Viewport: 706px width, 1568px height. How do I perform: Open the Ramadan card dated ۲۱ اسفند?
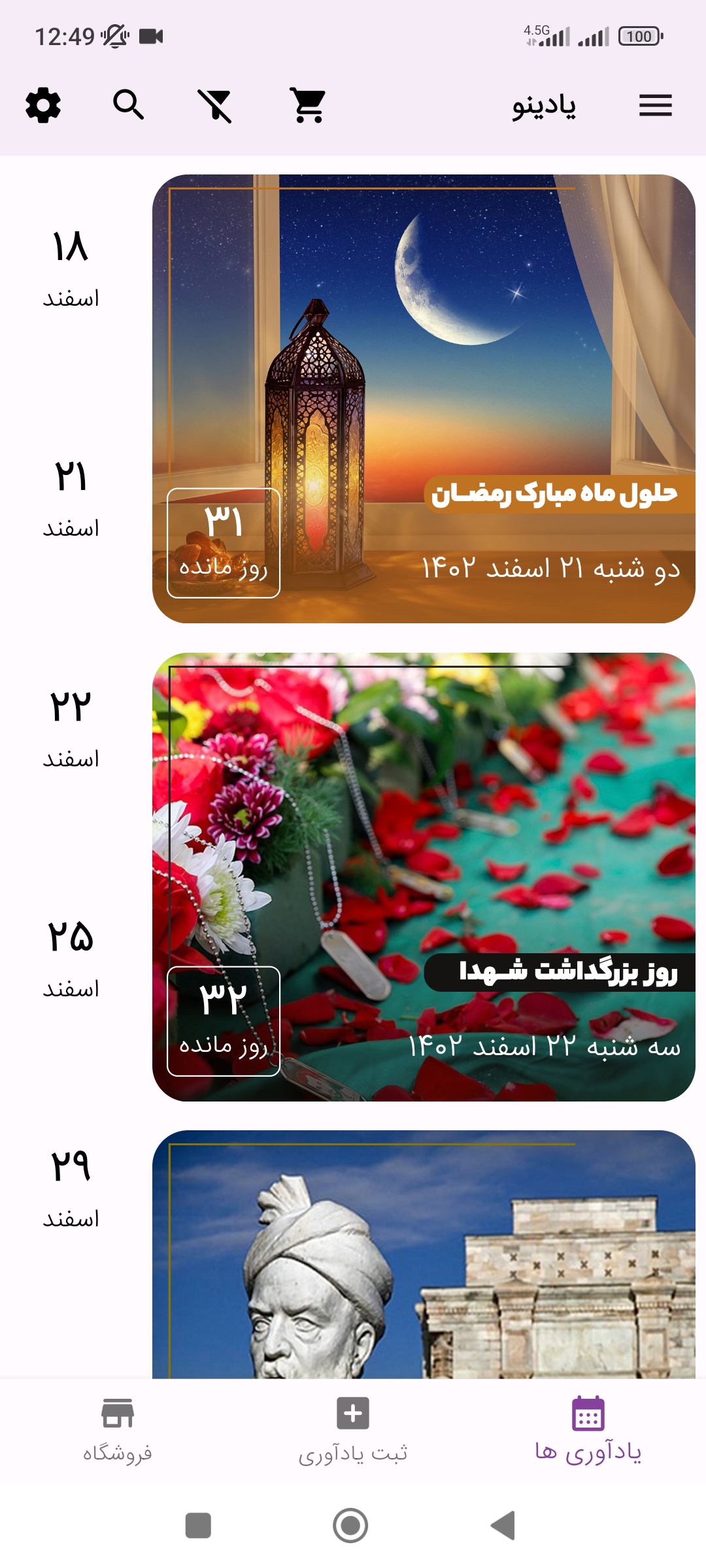pyautogui.click(x=424, y=399)
